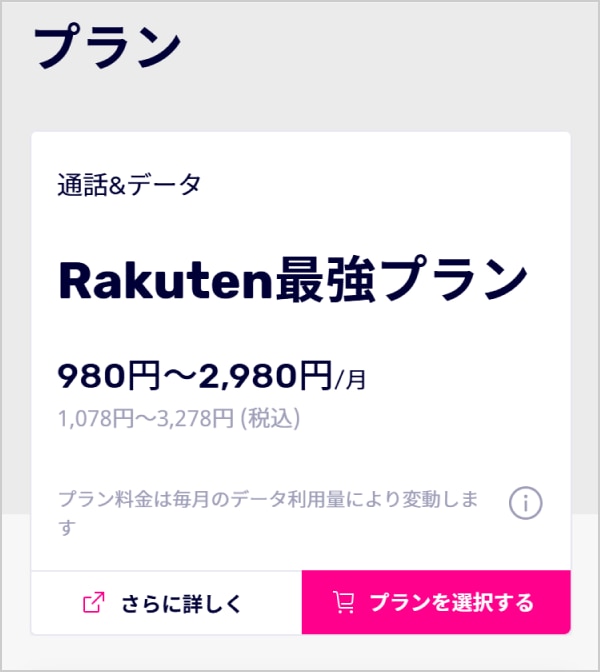Select the plan with プランを選択する
Screen dimensions: 600x672
tap(436, 603)
